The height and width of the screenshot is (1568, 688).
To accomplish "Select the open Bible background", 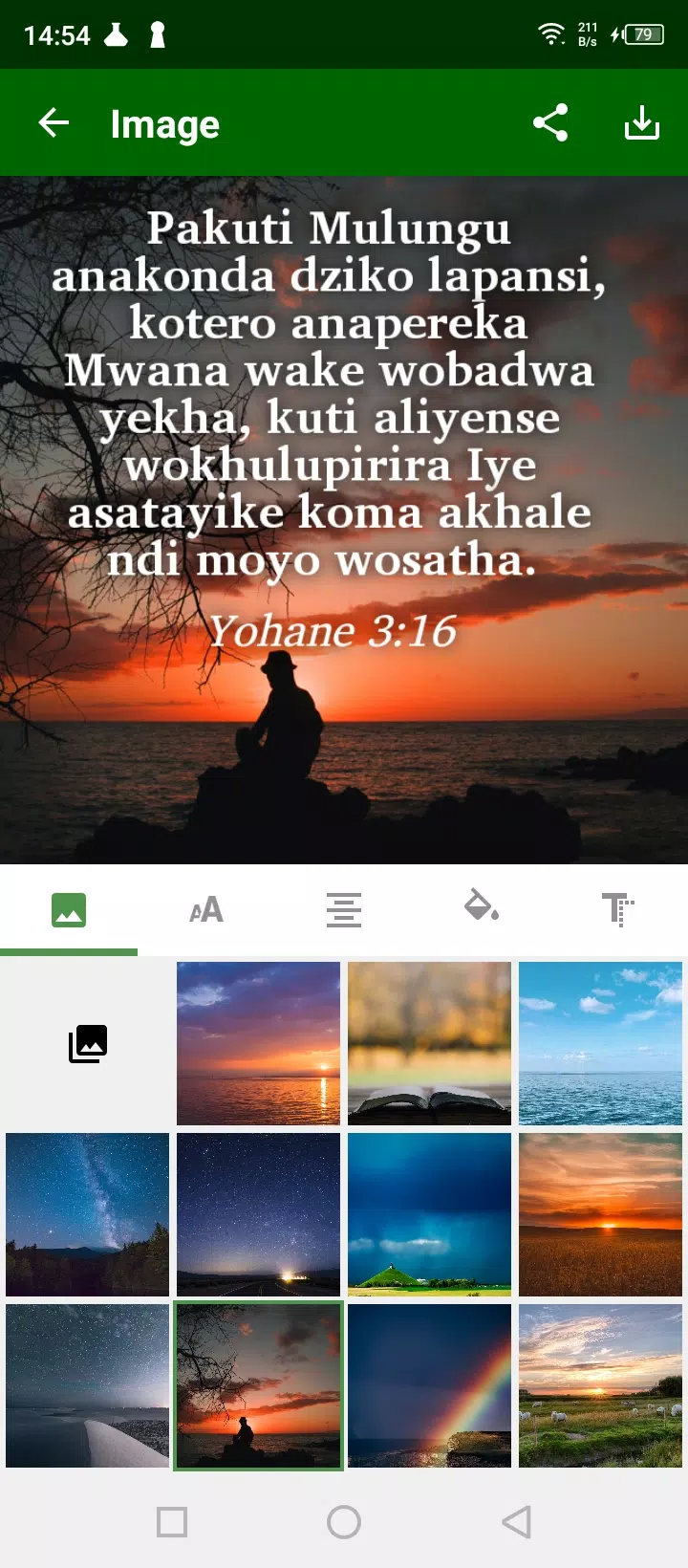I will pyautogui.click(x=429, y=1043).
